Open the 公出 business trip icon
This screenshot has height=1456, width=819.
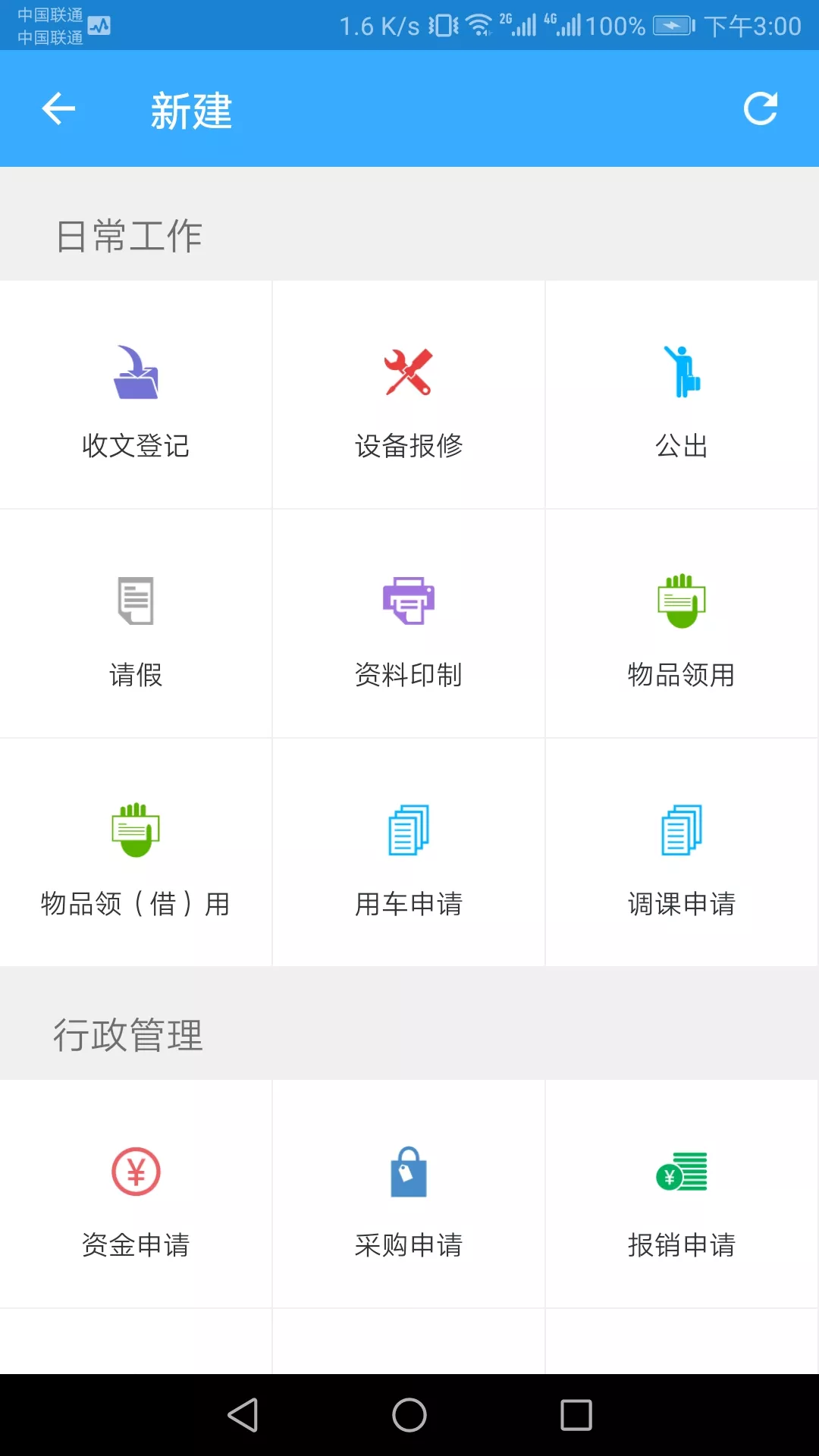(681, 394)
